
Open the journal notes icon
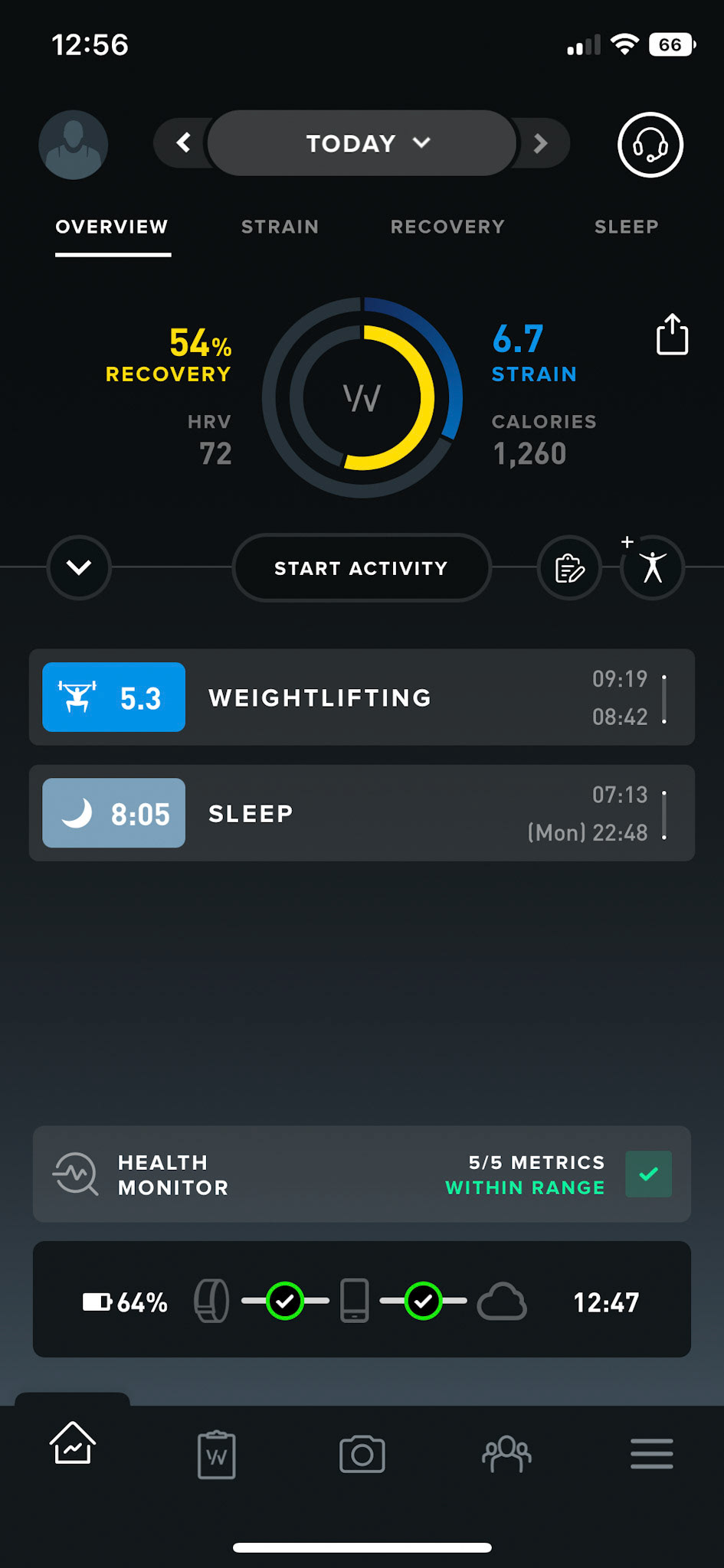[569, 568]
